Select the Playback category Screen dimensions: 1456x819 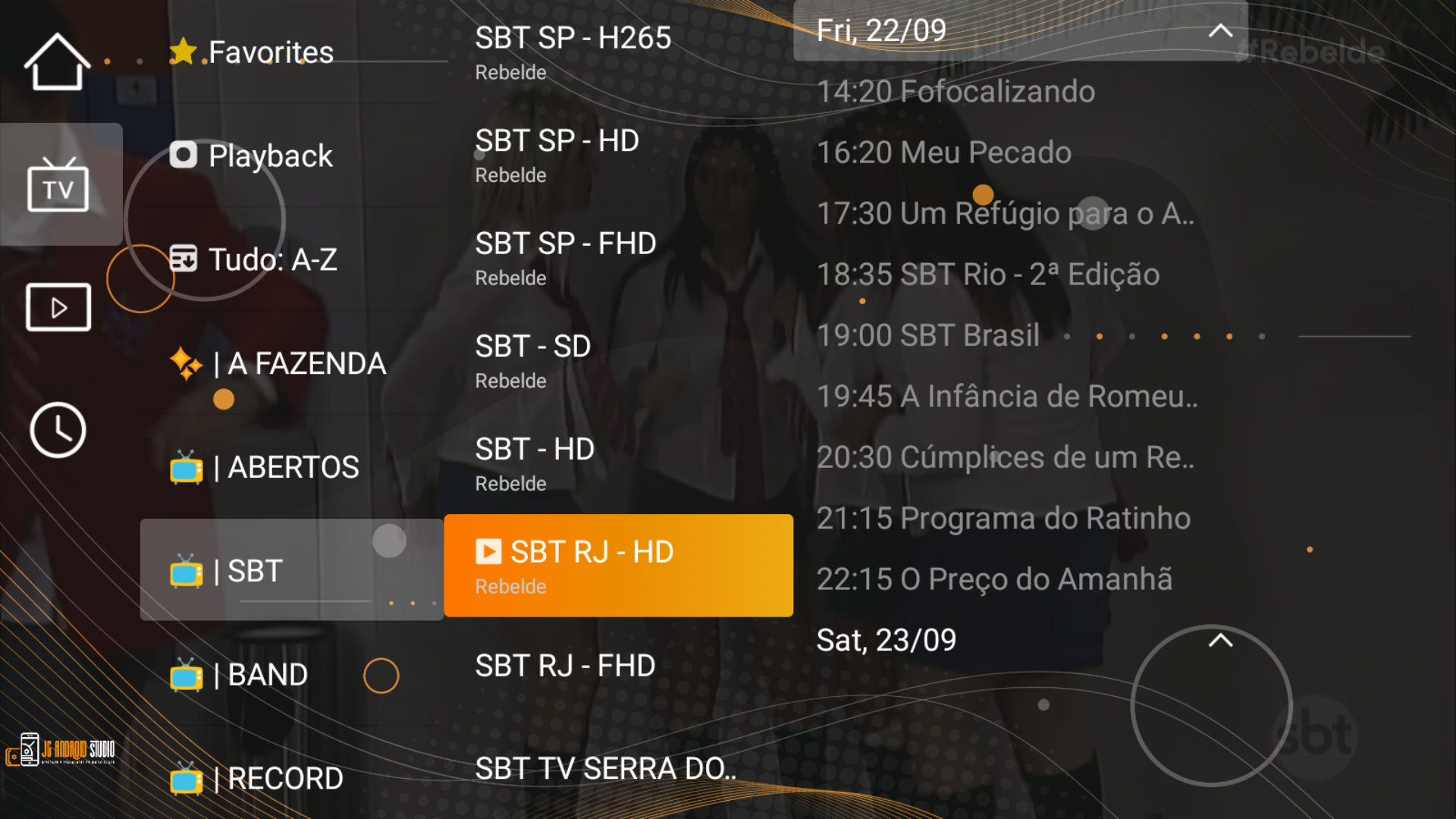[x=270, y=156]
